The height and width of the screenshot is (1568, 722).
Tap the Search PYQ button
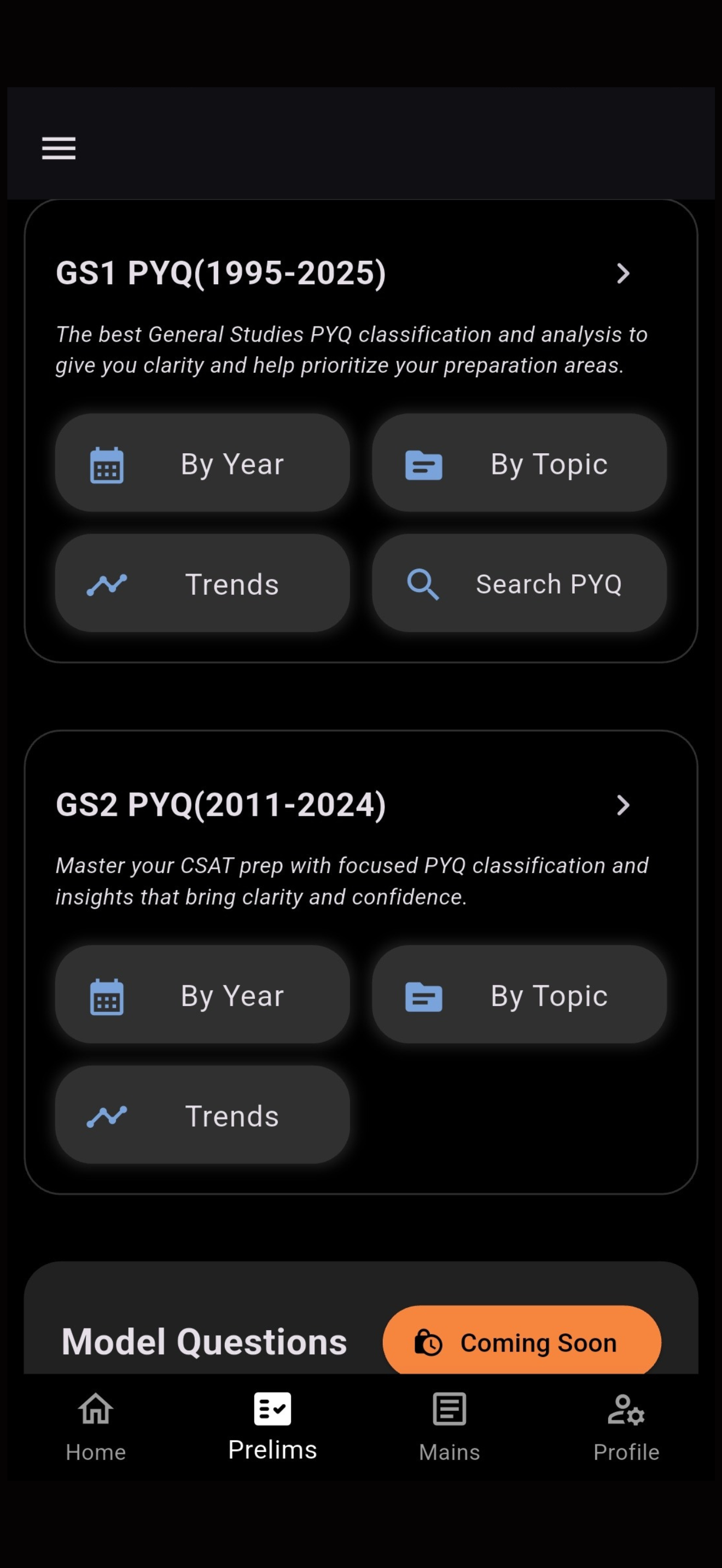click(x=519, y=583)
